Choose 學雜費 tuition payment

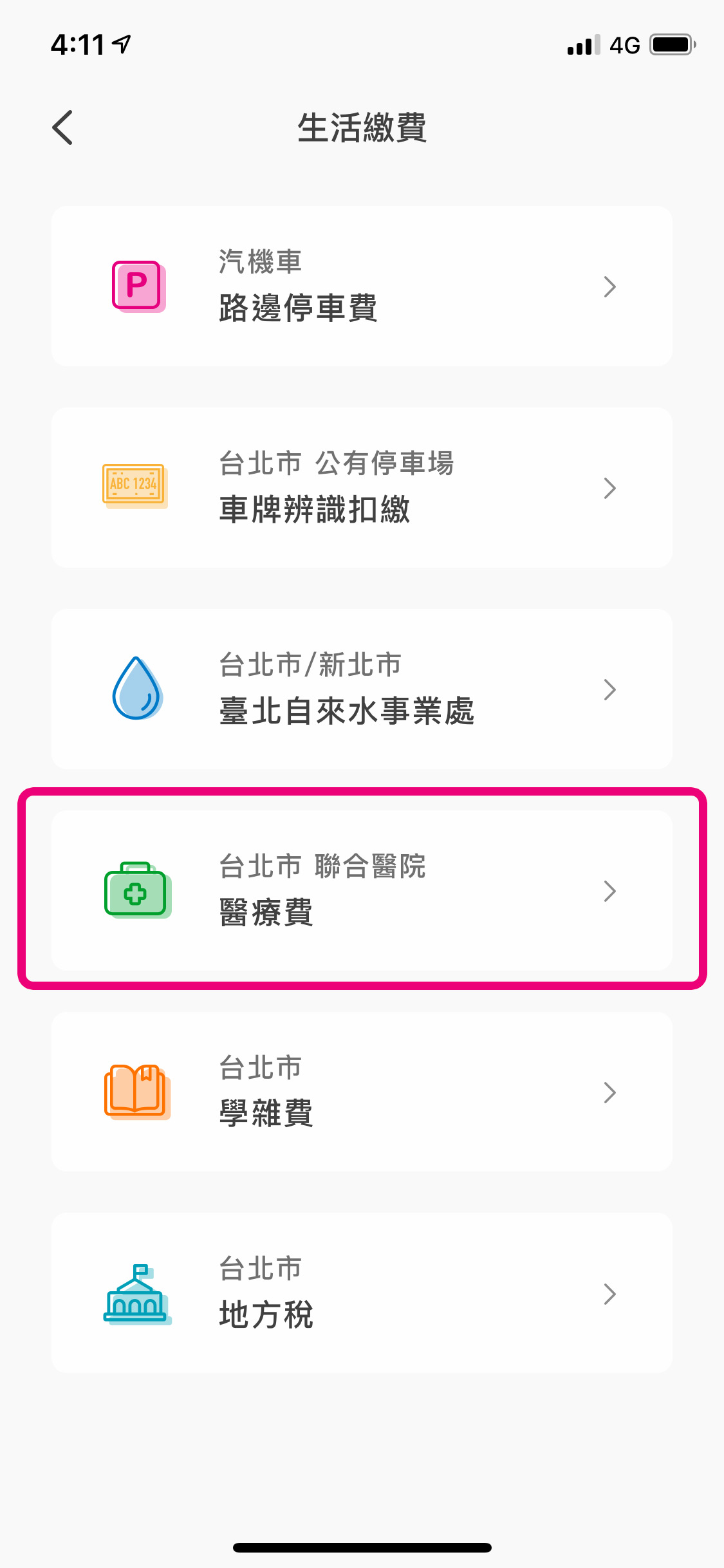362,1092
